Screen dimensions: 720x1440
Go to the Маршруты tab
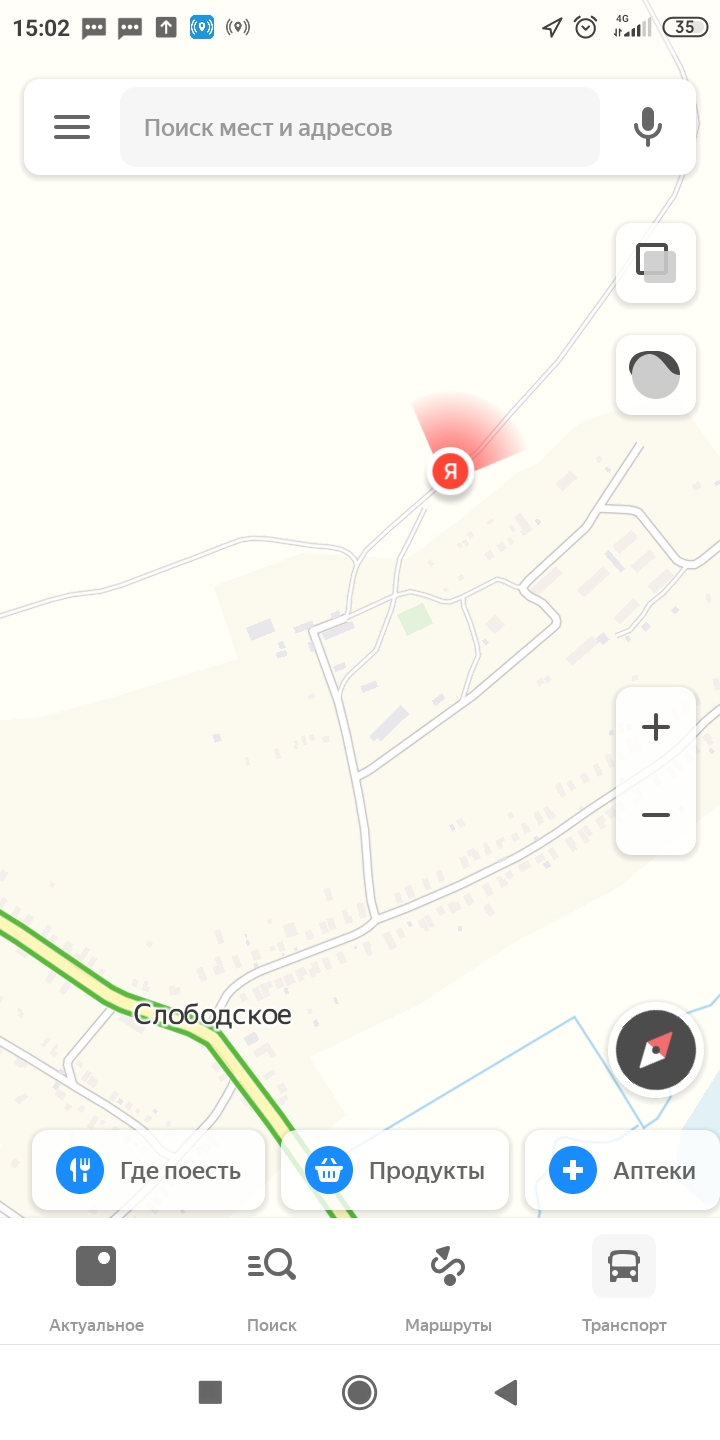448,1283
